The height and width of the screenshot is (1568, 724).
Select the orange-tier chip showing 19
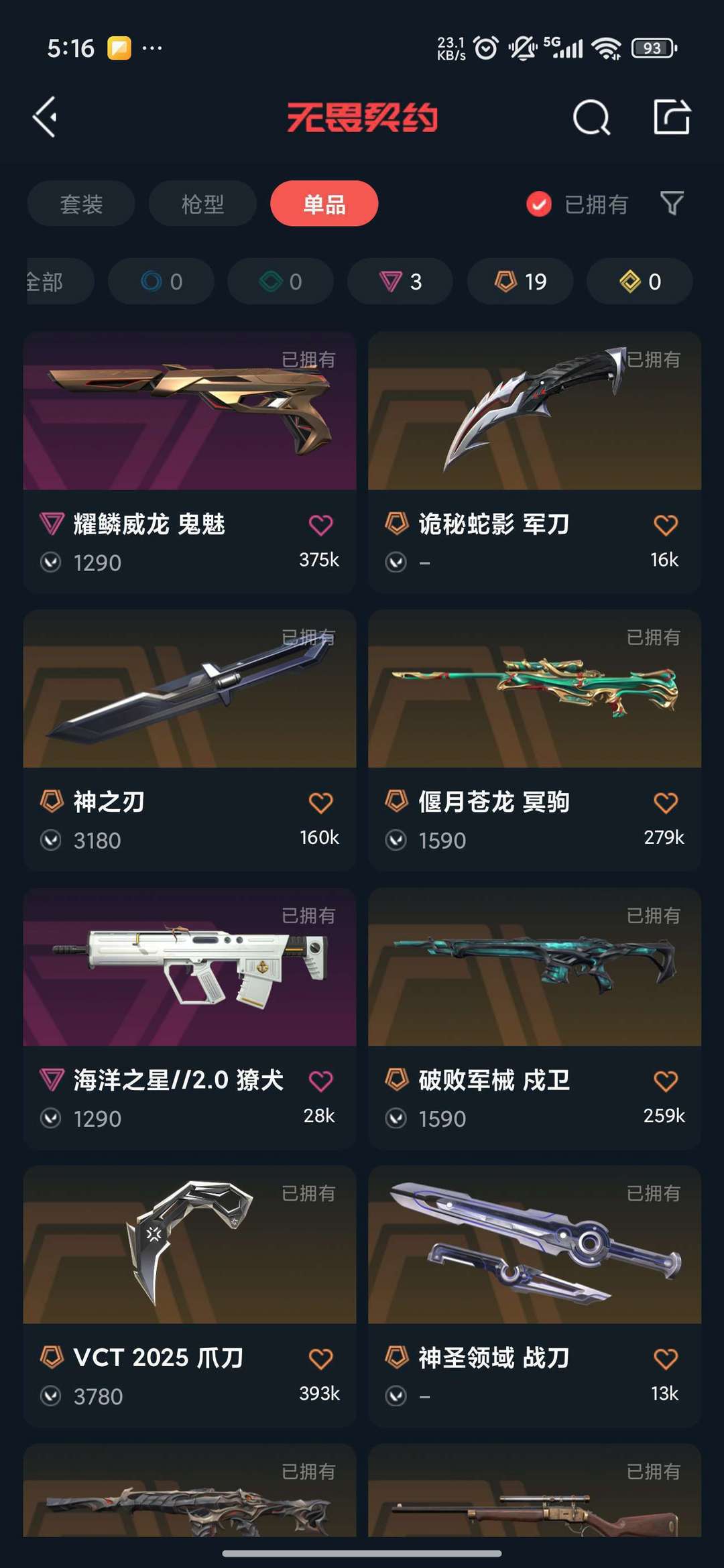pos(520,282)
